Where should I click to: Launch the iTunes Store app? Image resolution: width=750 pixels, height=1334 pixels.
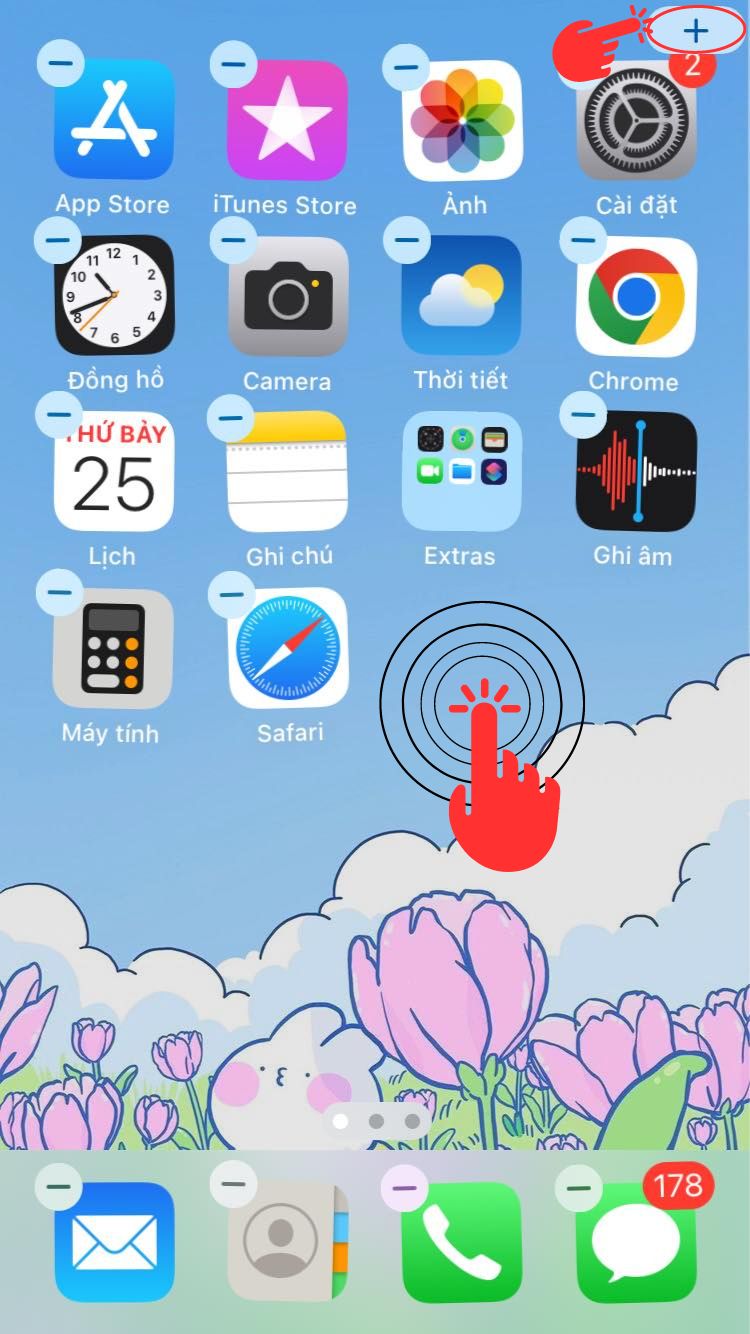287,120
